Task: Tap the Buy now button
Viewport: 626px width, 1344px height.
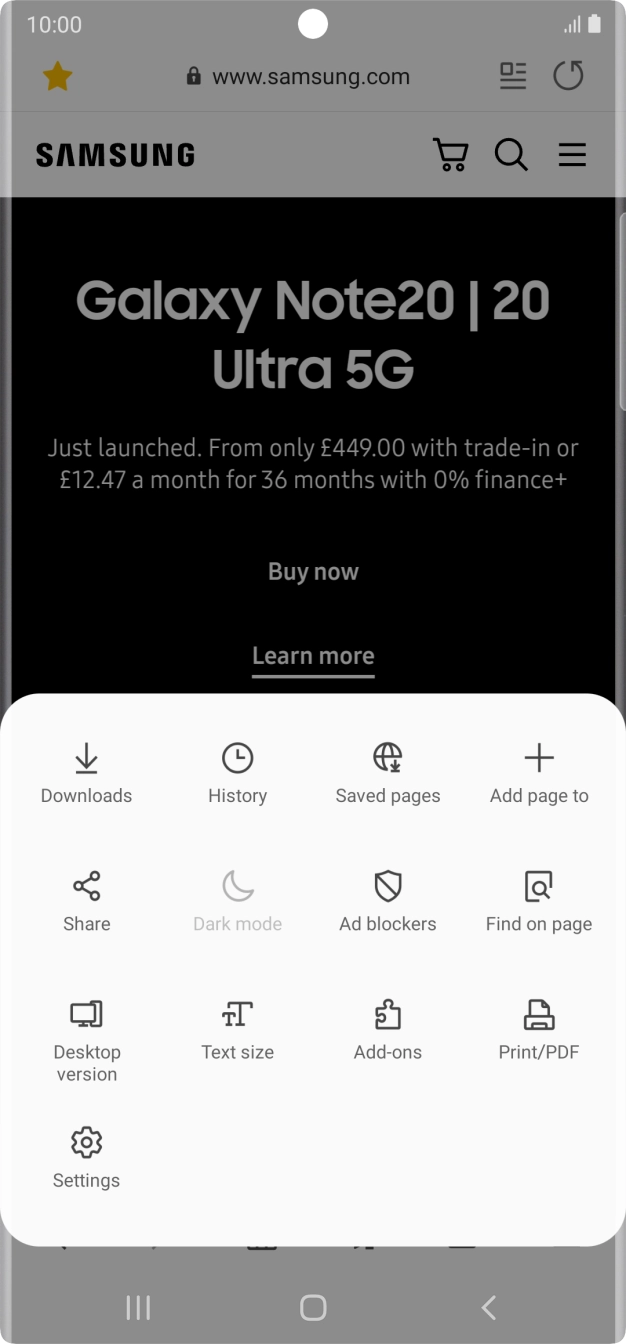Action: click(x=313, y=572)
